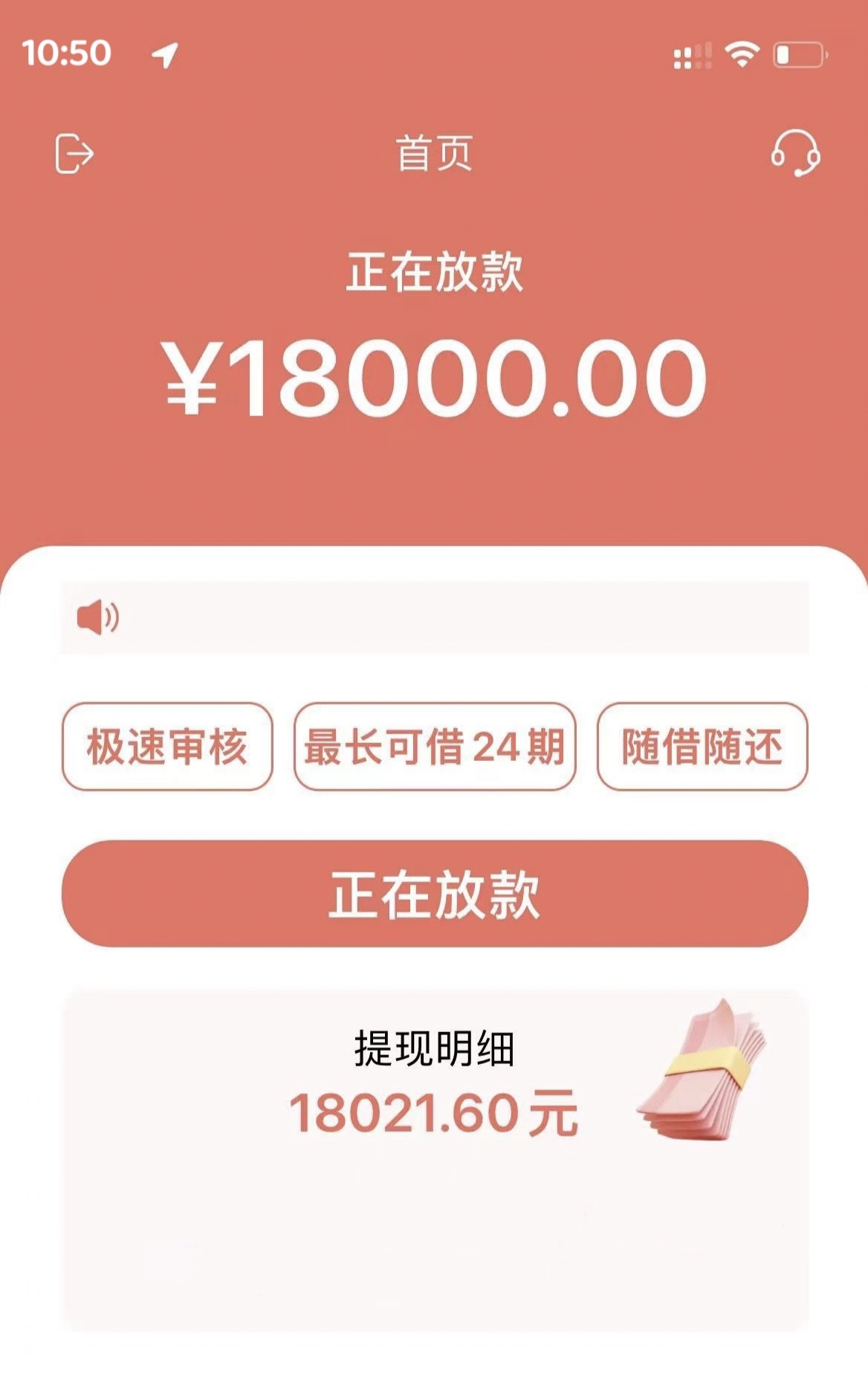Open customer service headset icon
Viewport: 868px width, 1394px height.
click(795, 153)
